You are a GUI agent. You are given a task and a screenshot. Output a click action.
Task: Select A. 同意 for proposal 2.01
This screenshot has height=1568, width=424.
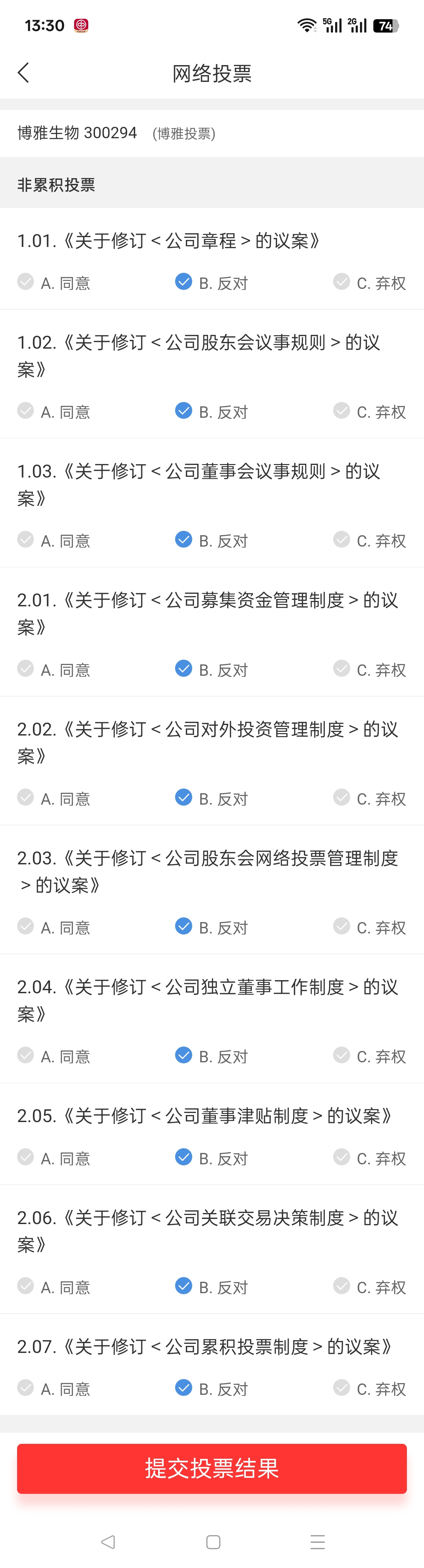point(54,669)
